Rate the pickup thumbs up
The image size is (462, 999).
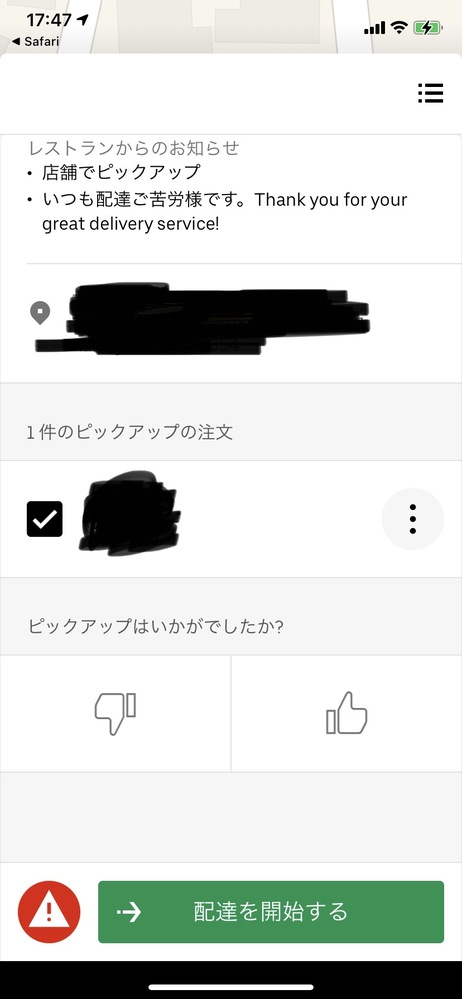(x=347, y=714)
